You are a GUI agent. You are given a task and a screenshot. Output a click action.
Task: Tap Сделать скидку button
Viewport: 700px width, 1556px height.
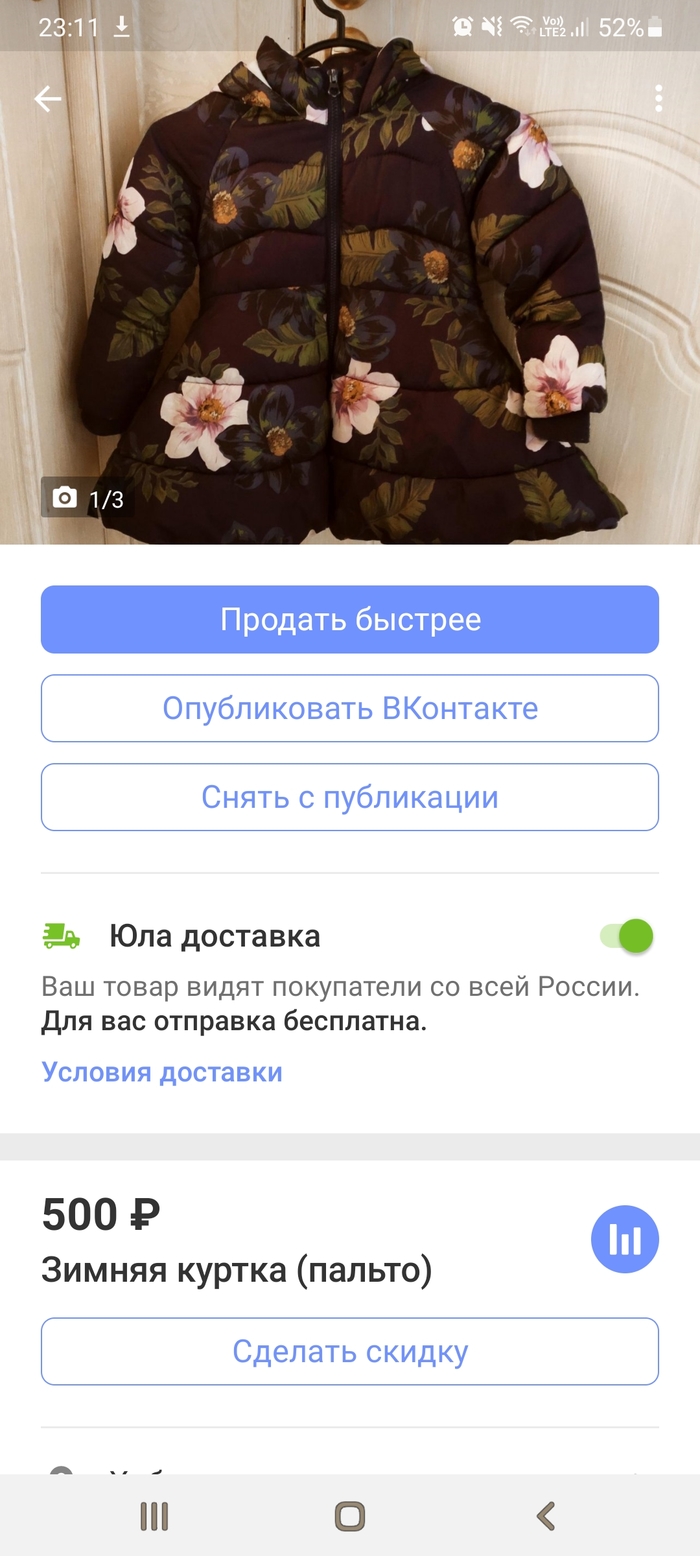tap(350, 1351)
